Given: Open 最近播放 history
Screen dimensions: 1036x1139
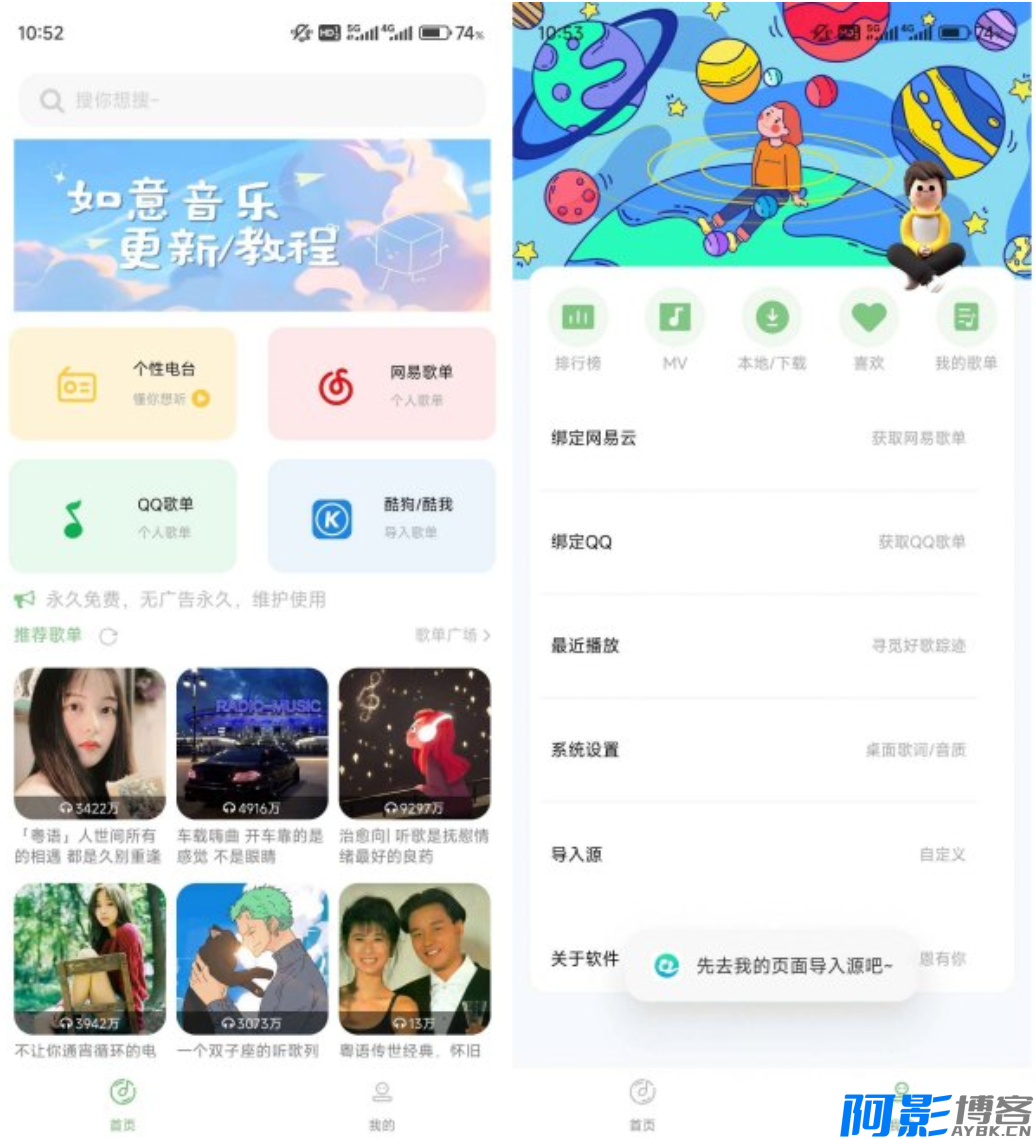Looking at the screenshot, I should [x=759, y=646].
